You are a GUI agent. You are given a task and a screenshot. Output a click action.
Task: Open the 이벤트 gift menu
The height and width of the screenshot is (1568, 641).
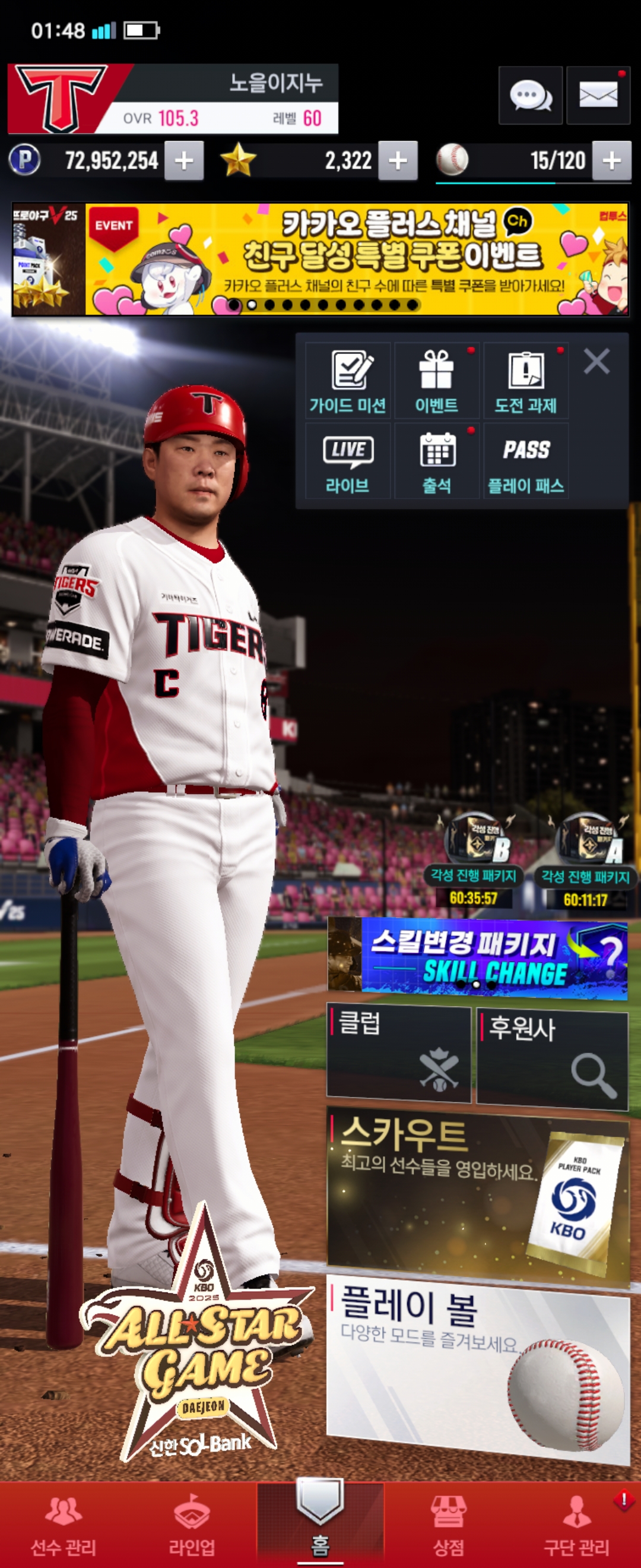(x=436, y=381)
